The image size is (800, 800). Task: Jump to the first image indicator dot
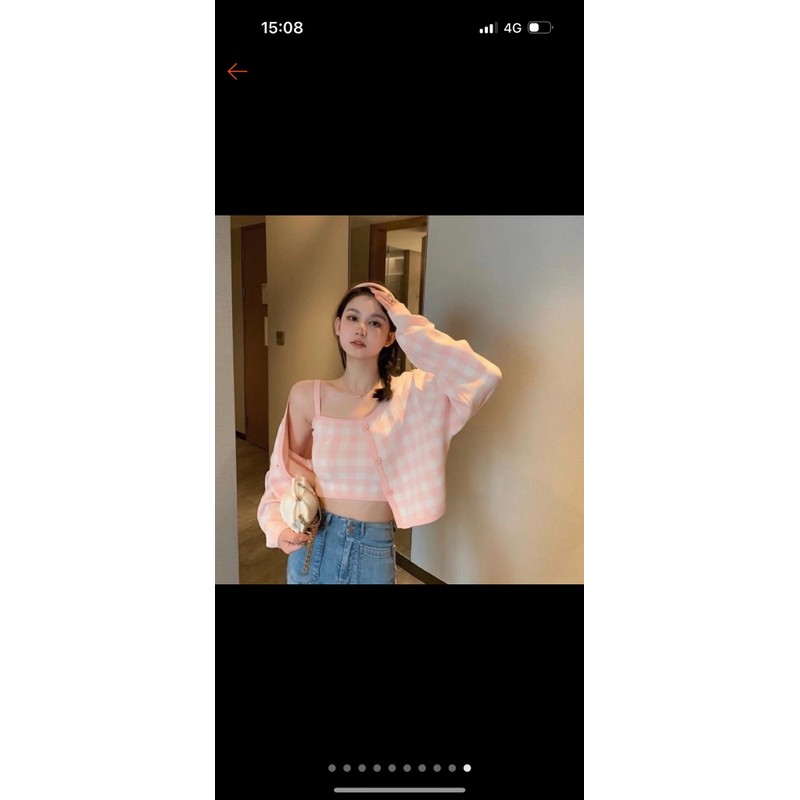tap(332, 768)
